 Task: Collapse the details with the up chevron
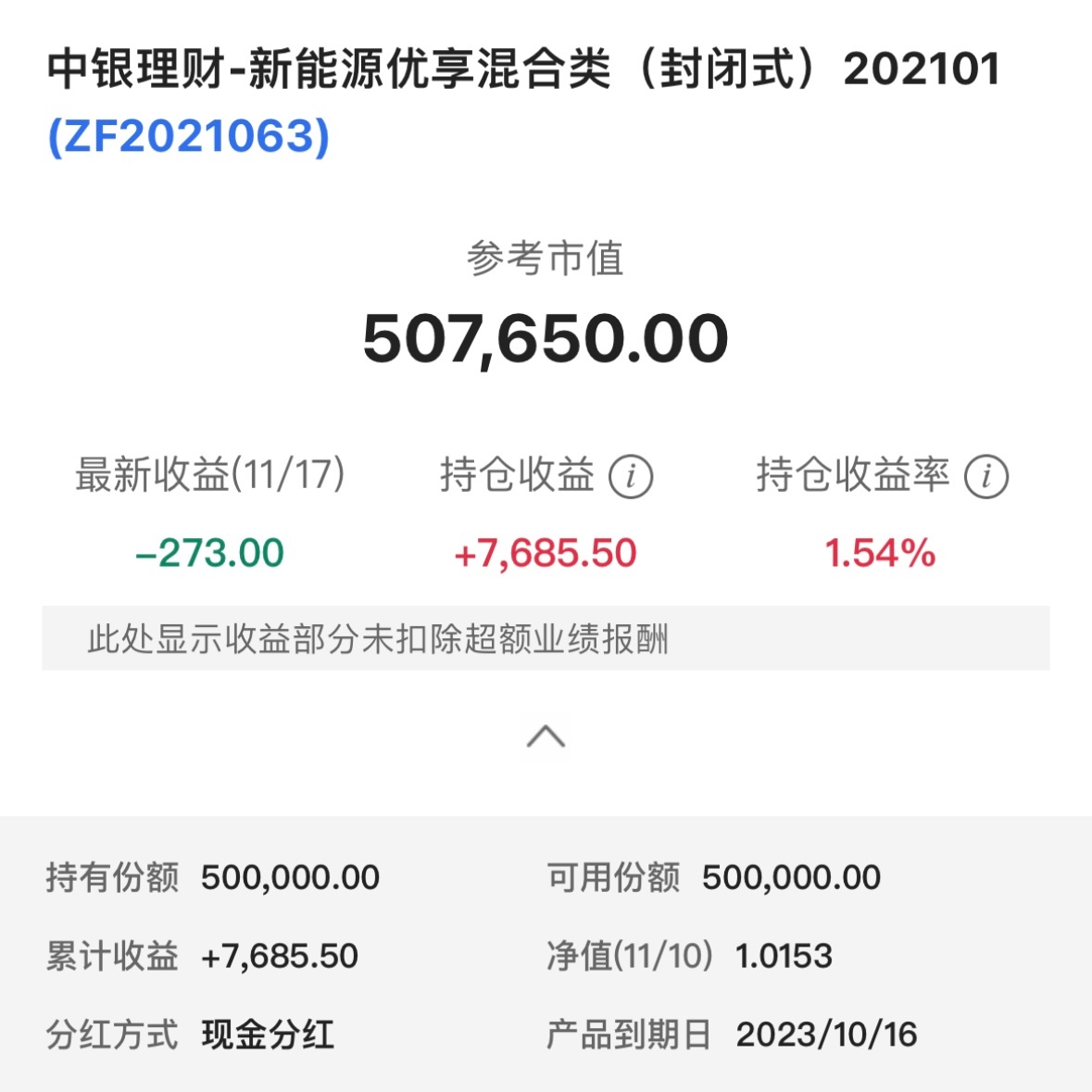pos(546,736)
